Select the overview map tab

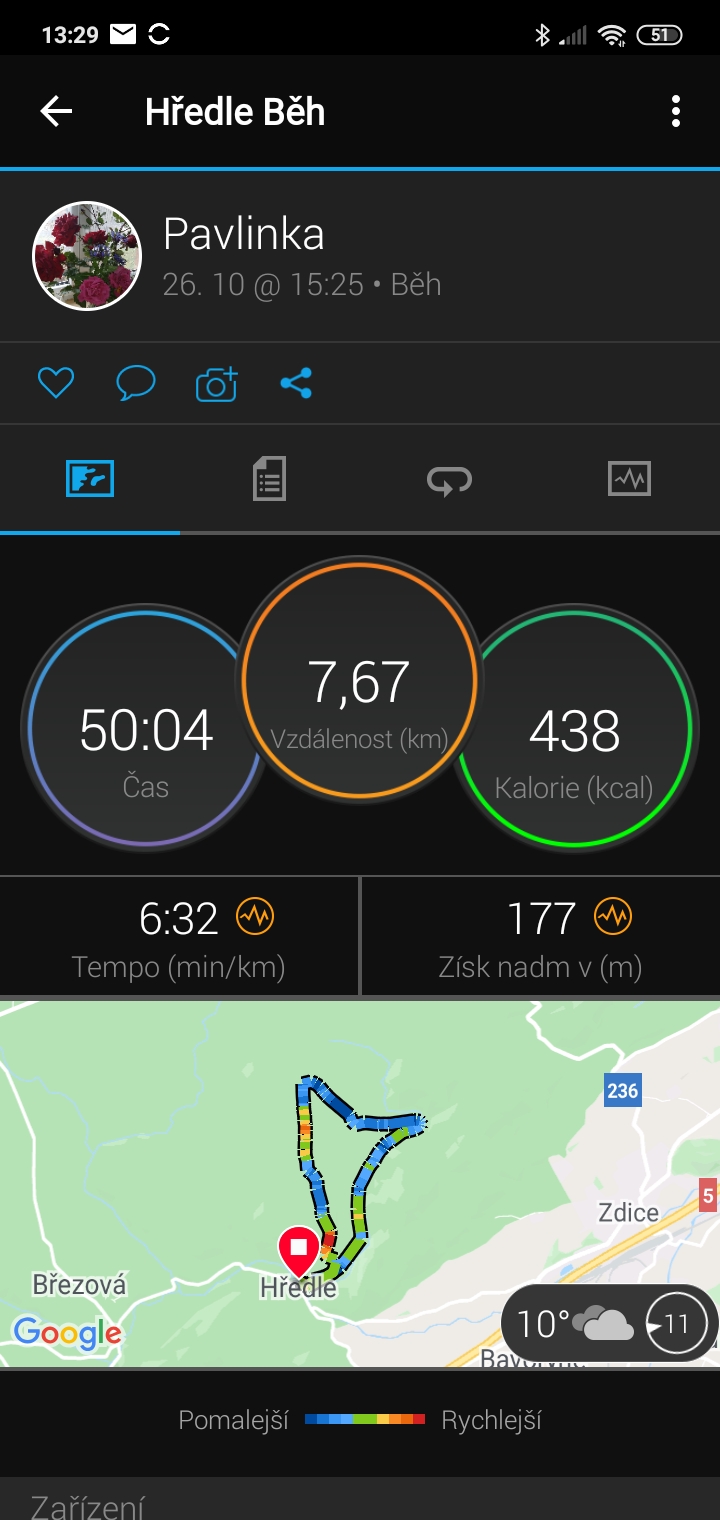pos(90,479)
